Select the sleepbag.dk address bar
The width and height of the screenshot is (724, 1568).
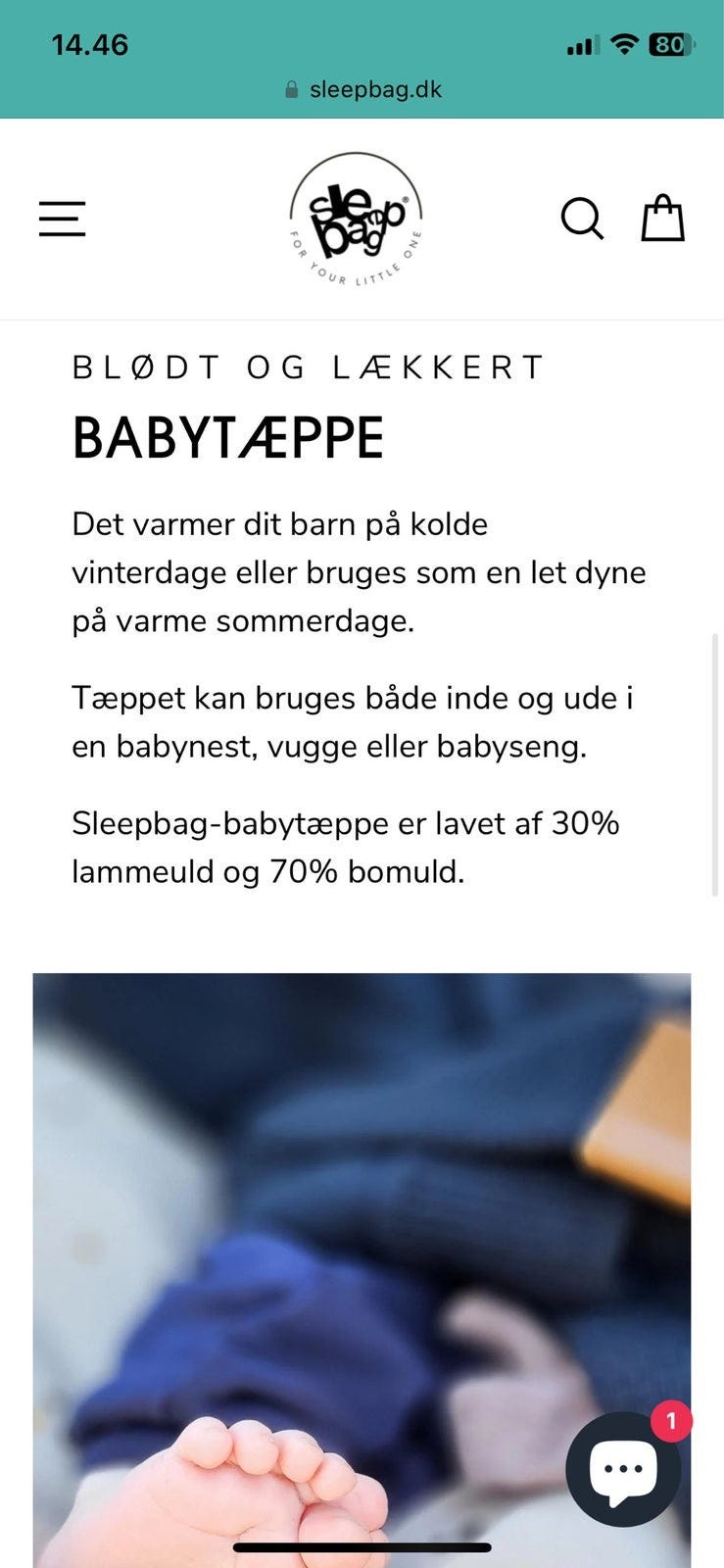pyautogui.click(x=375, y=89)
